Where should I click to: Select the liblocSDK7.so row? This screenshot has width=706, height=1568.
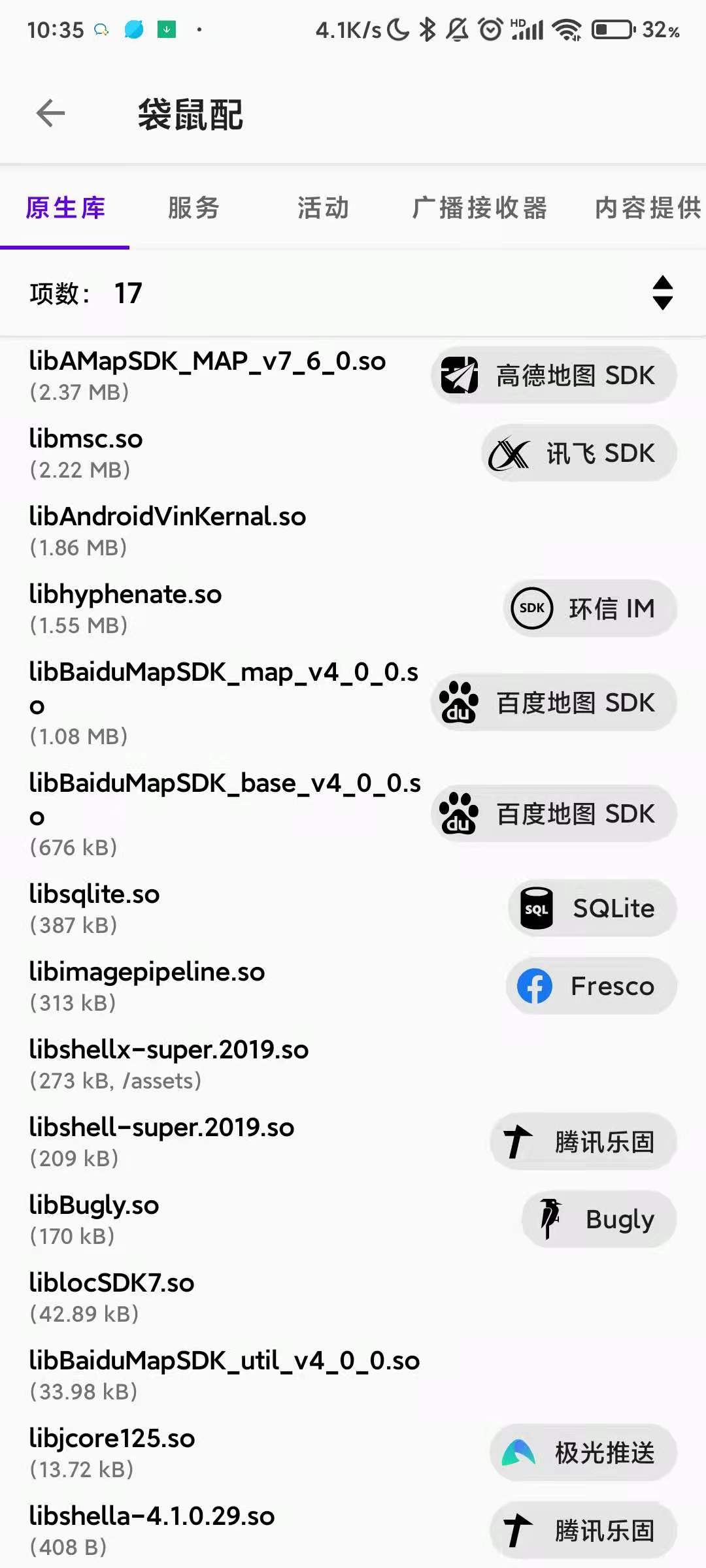pos(112,1297)
